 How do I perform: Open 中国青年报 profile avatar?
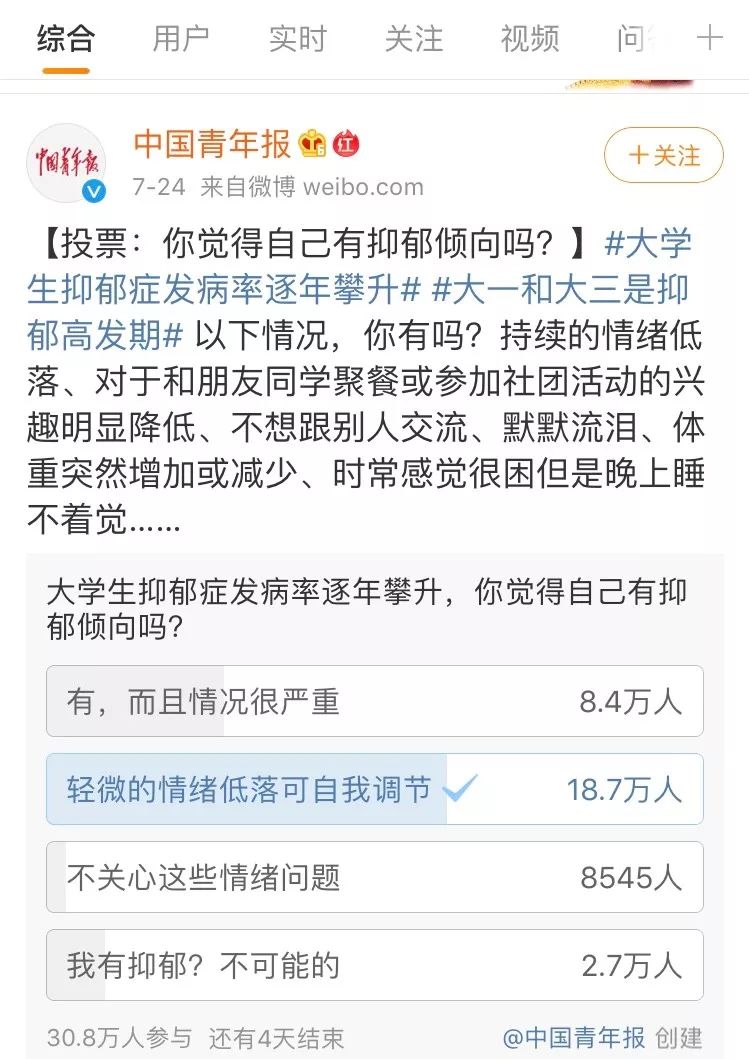tap(66, 162)
